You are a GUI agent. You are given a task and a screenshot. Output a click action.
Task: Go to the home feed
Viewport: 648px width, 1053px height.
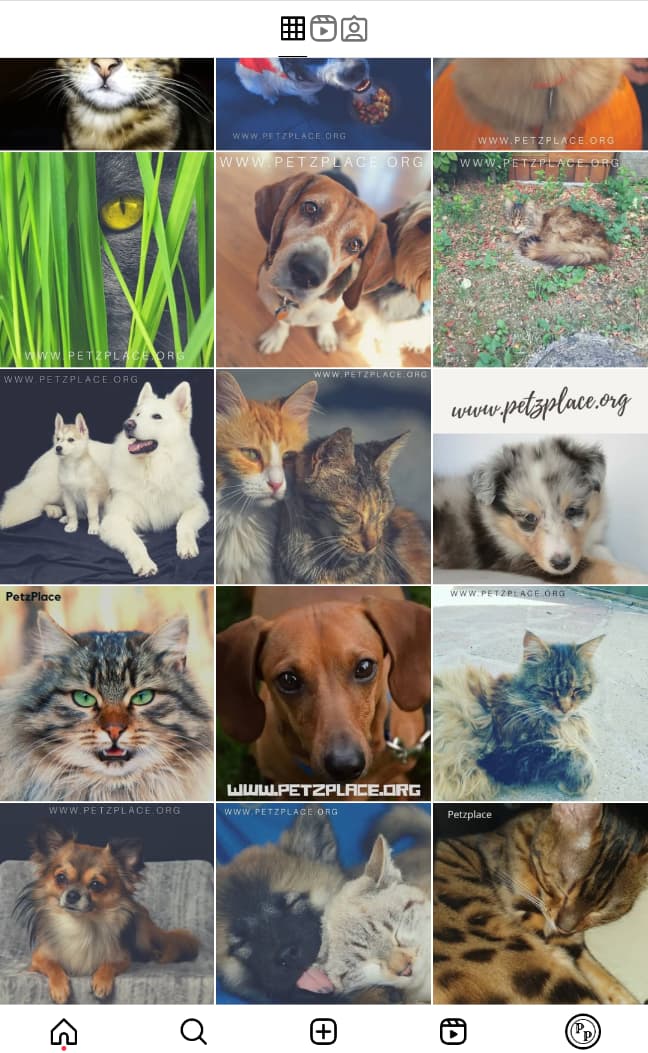[64, 1032]
